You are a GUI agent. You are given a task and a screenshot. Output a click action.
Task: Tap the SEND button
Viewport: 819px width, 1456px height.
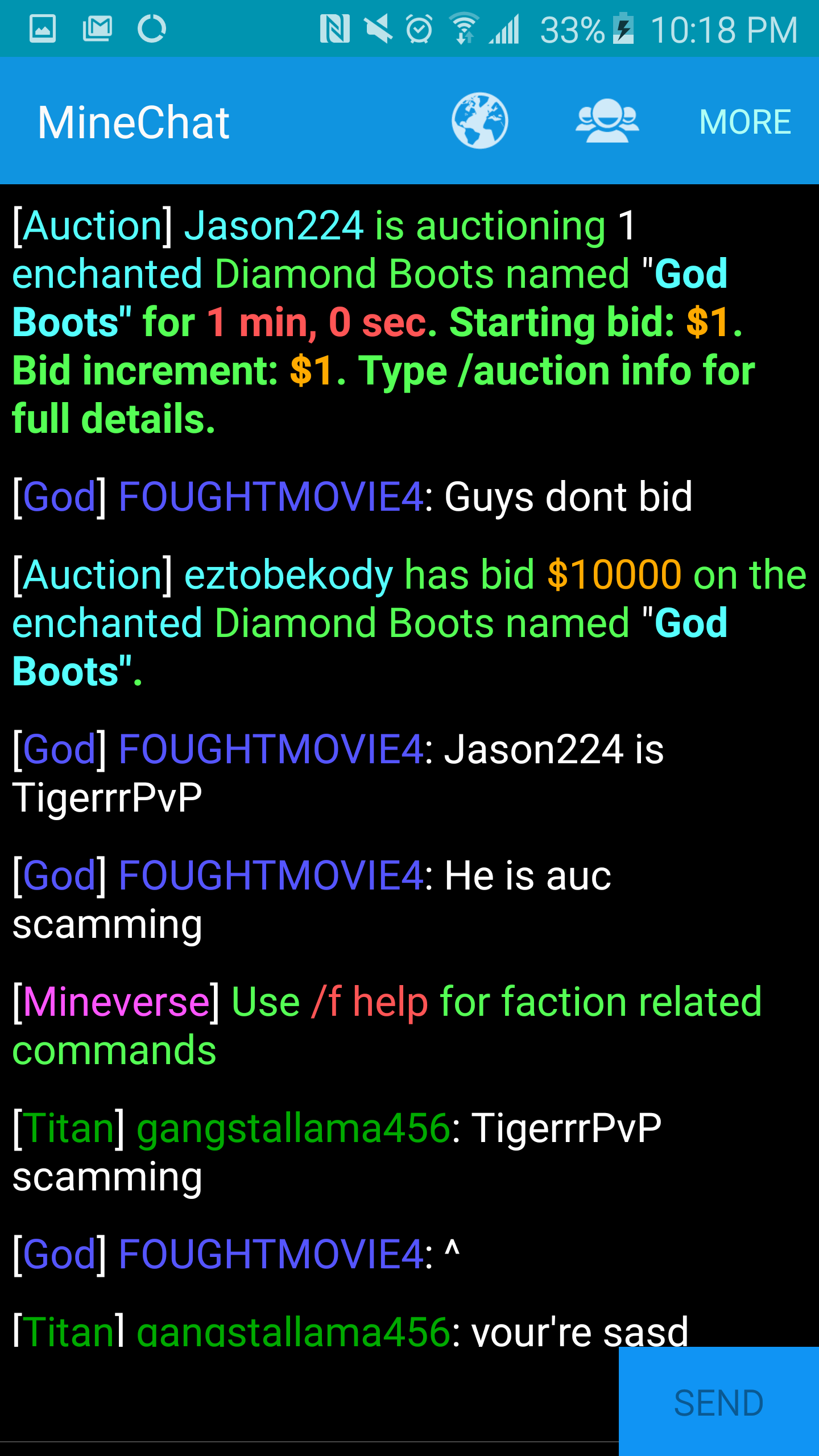coord(718,1403)
